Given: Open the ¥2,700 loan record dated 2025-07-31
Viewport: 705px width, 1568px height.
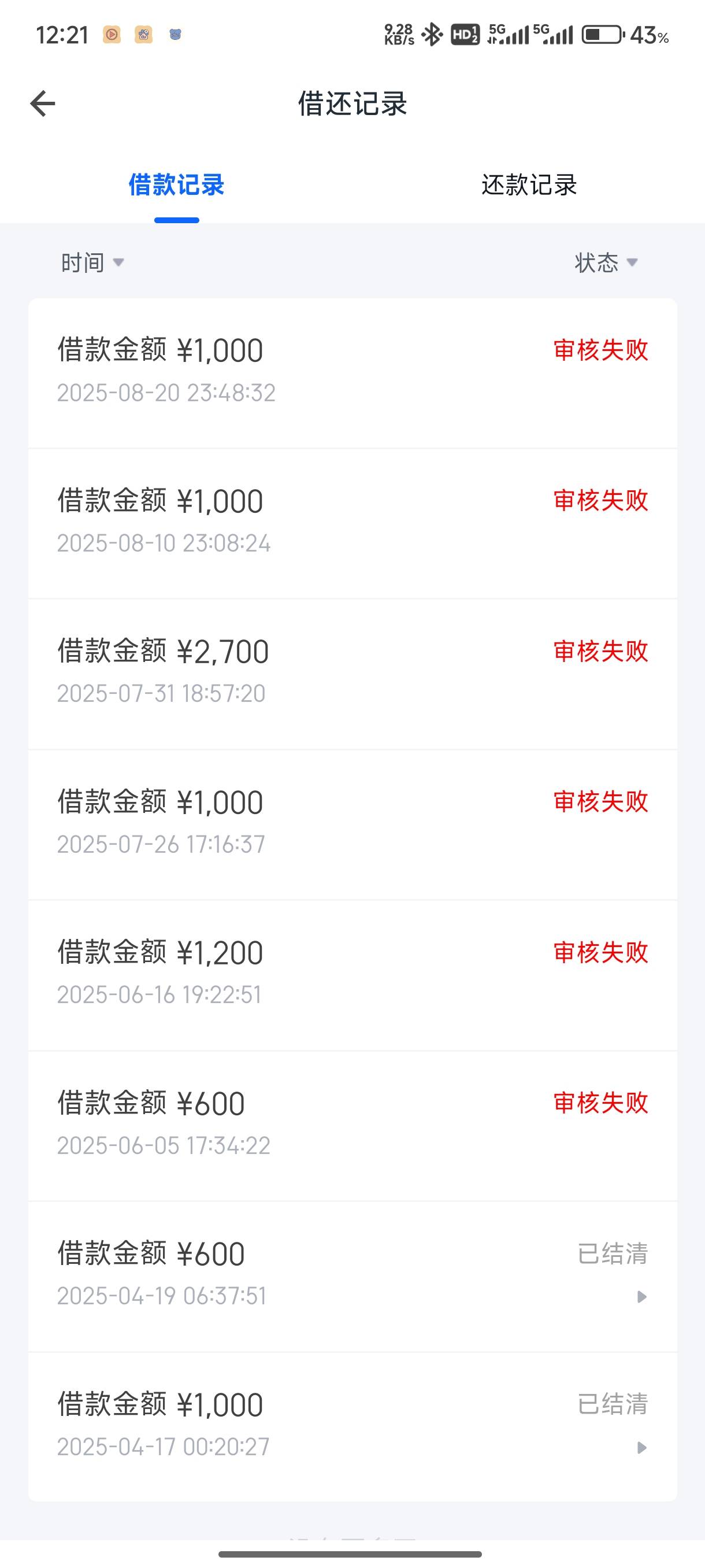Looking at the screenshot, I should 352,674.
